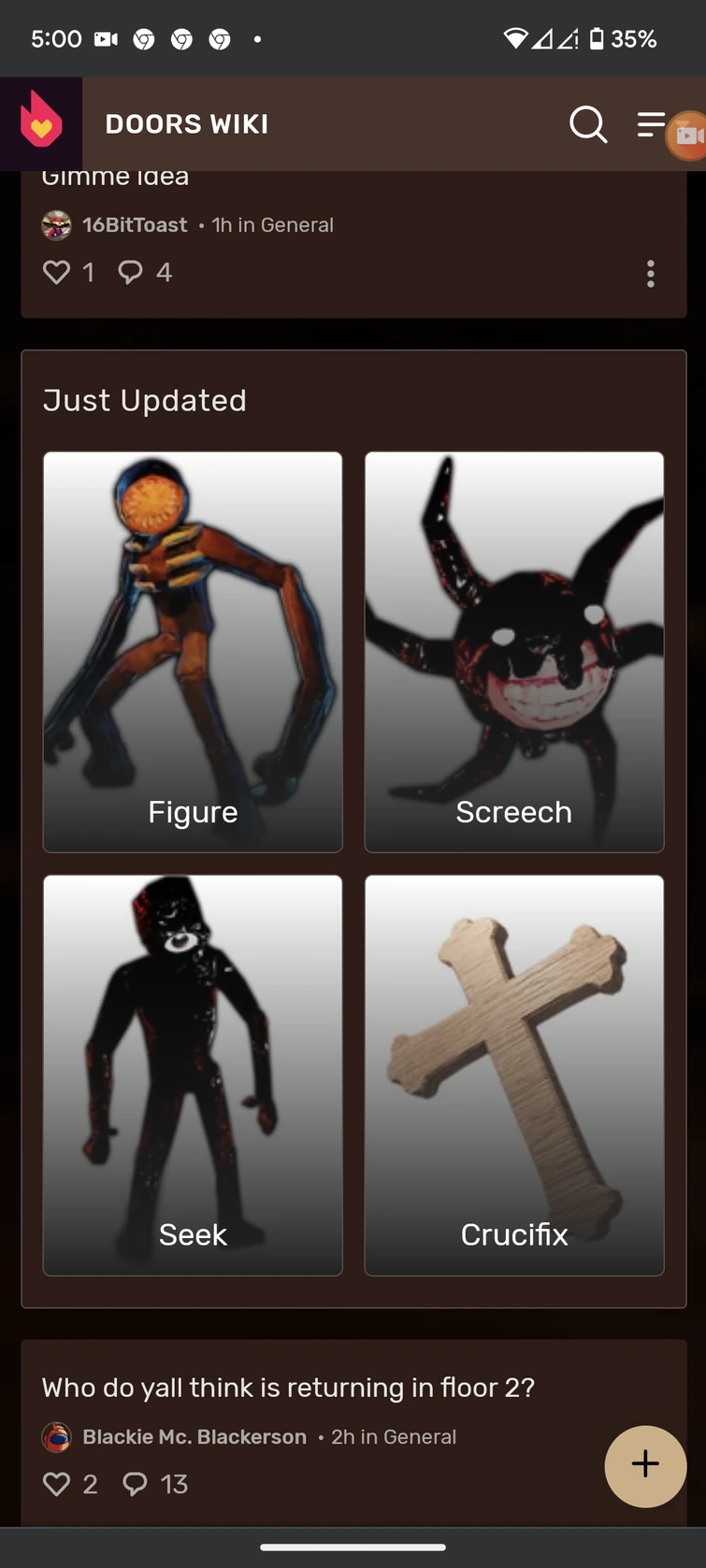
Task: Like the post by 16BitToast
Action: pos(57,272)
